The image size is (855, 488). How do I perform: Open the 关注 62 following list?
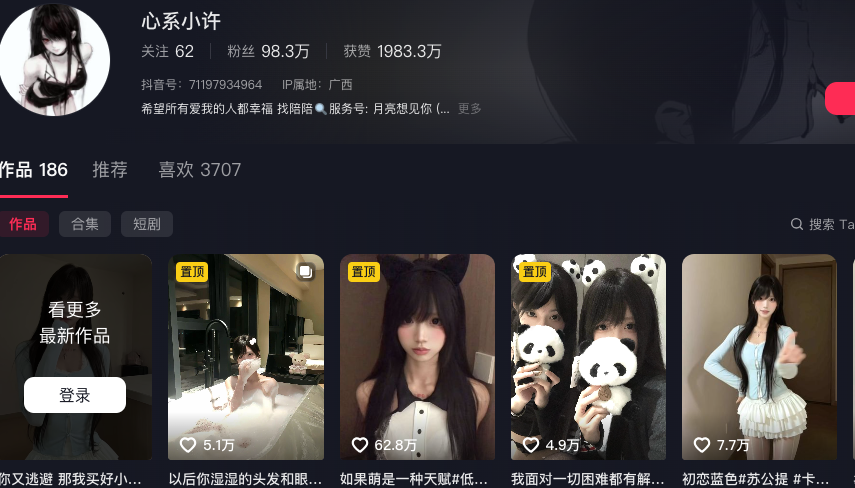tap(168, 51)
